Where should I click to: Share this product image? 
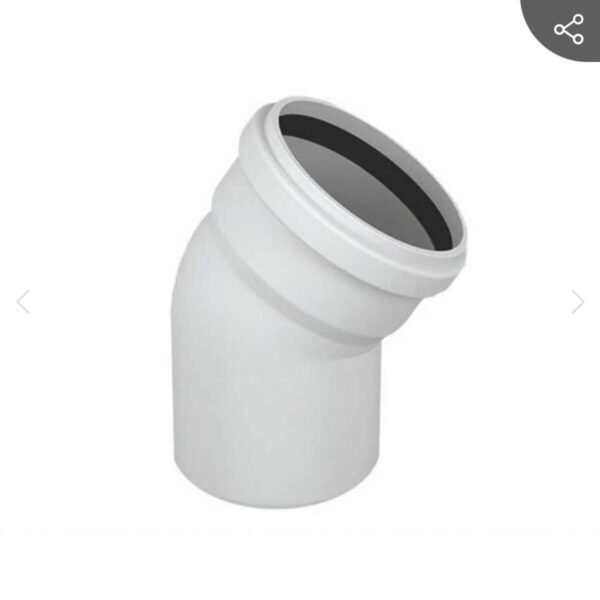point(569,28)
